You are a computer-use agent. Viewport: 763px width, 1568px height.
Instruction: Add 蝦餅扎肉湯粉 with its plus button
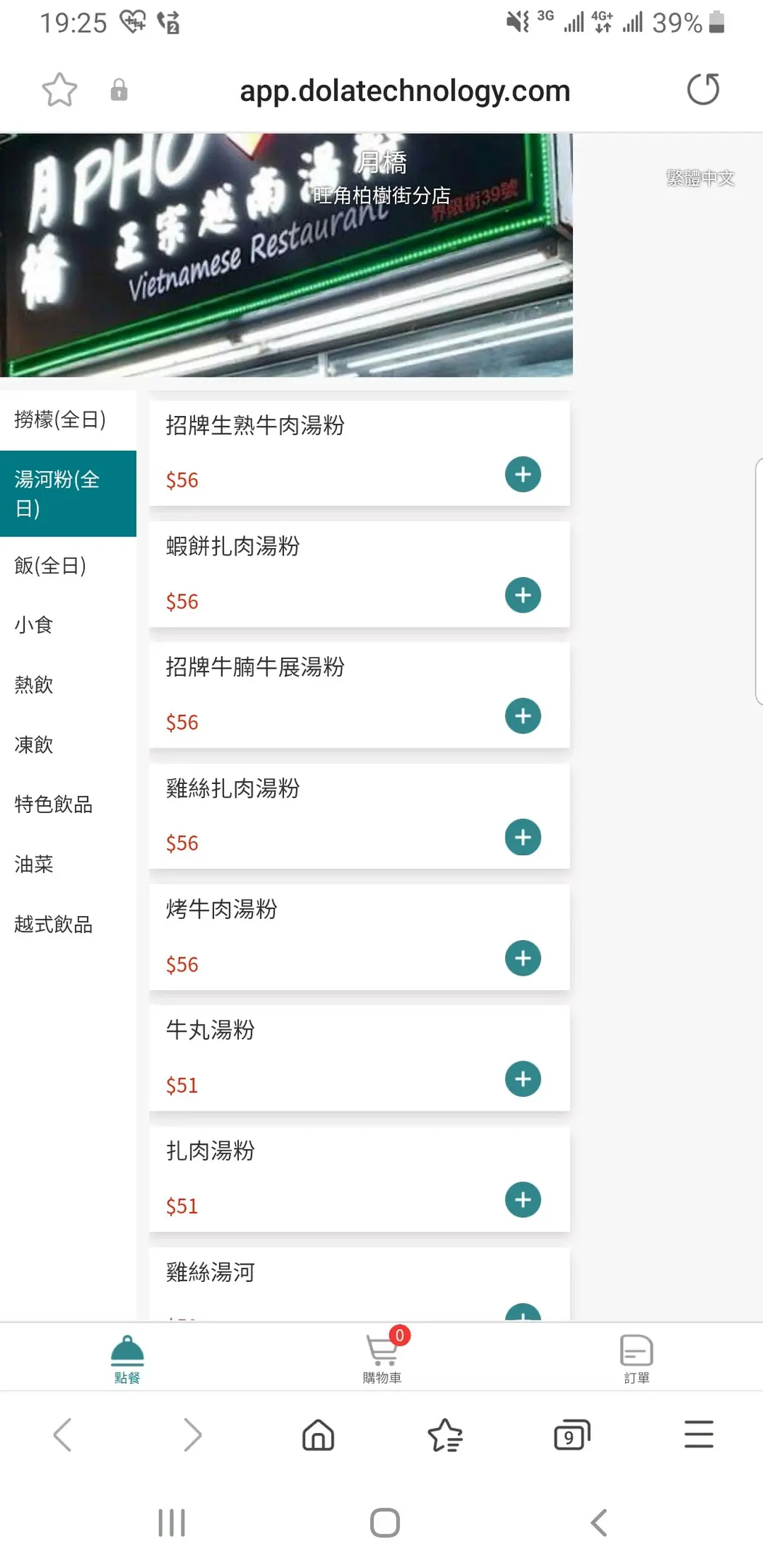(523, 595)
